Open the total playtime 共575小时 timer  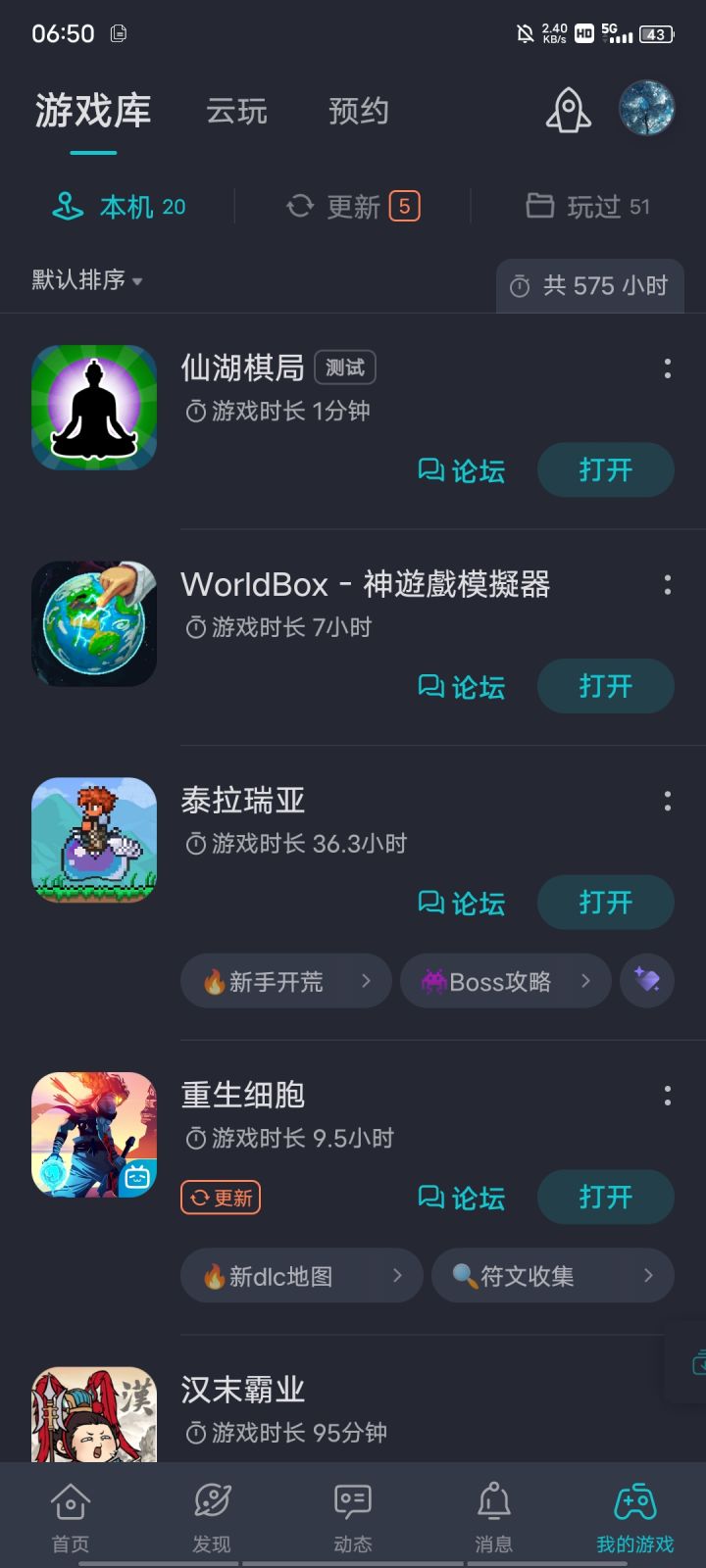click(x=588, y=286)
